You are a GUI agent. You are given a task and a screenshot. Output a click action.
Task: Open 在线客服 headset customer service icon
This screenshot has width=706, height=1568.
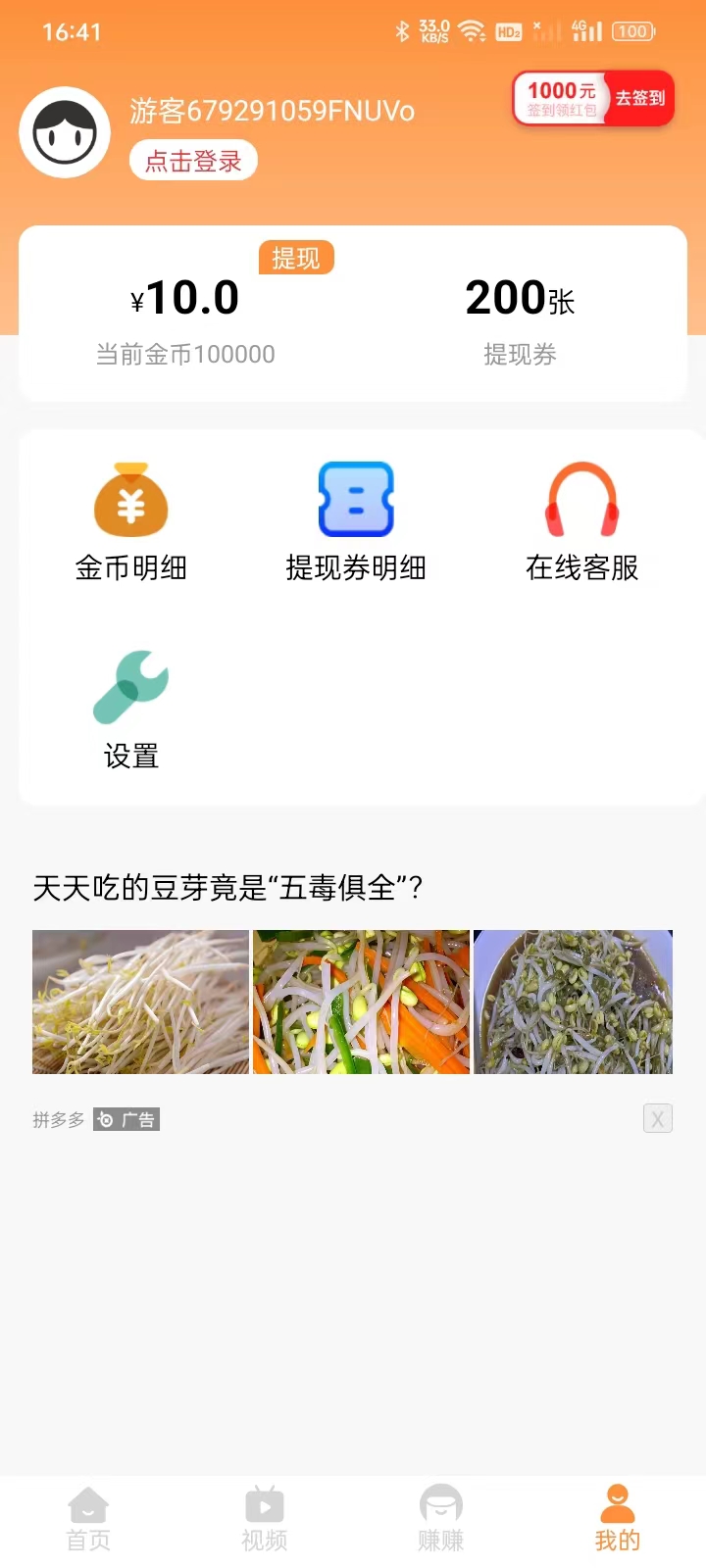click(581, 501)
